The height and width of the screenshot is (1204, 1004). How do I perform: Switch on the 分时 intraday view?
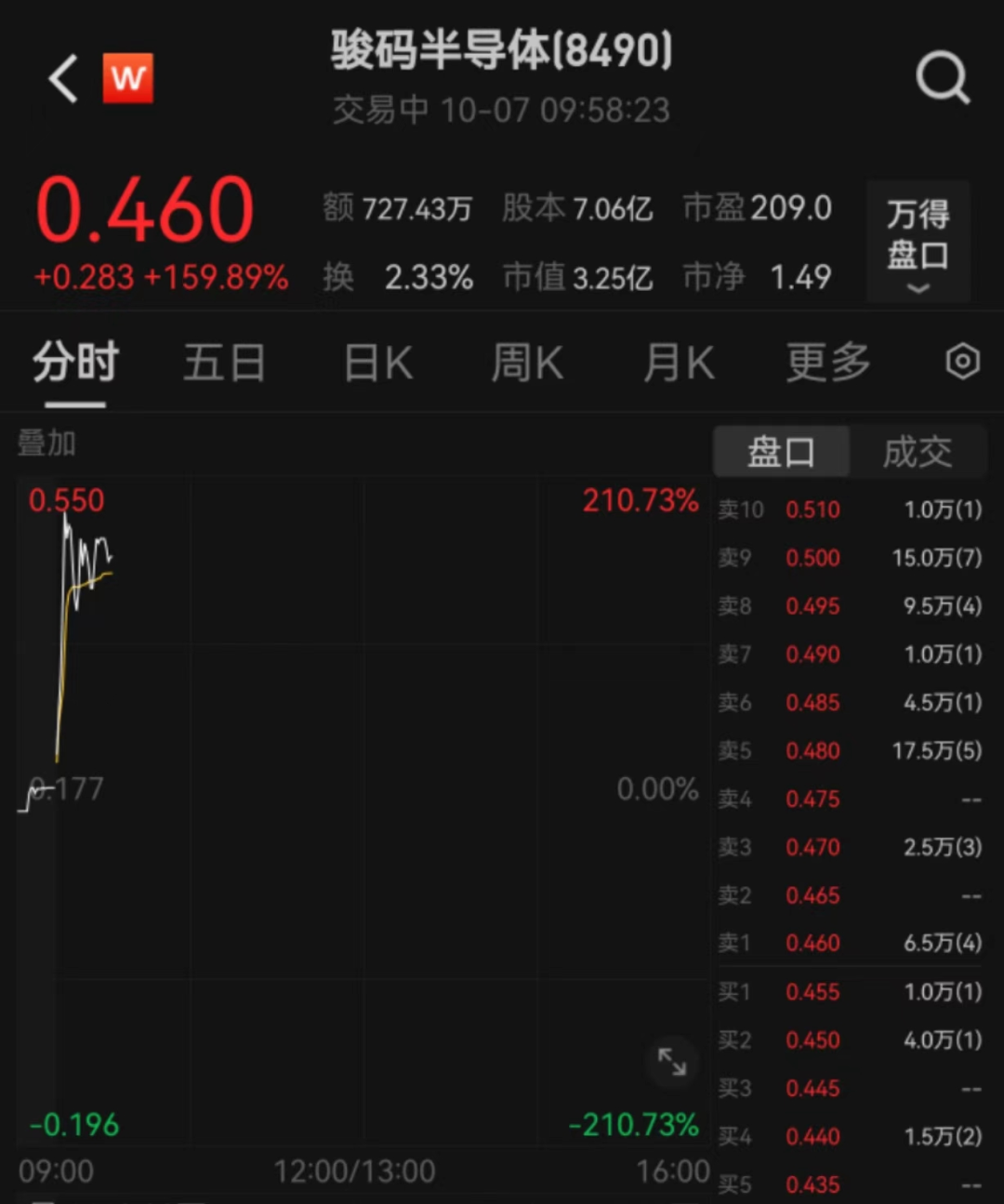74,363
